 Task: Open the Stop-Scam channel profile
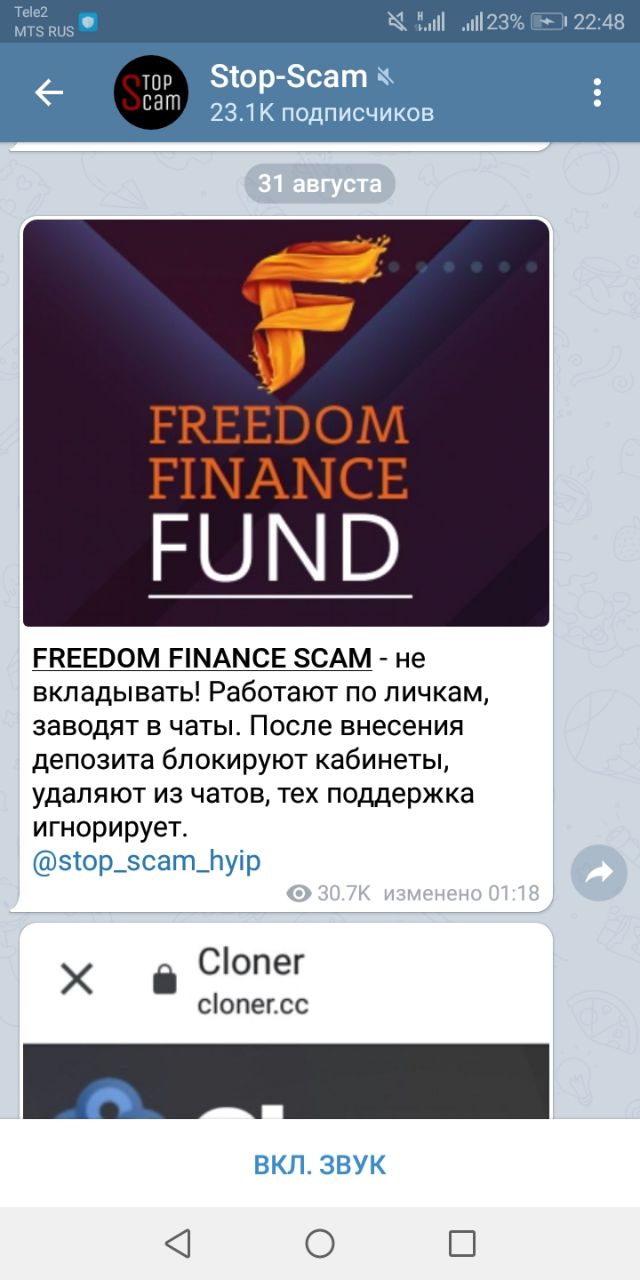[300, 93]
